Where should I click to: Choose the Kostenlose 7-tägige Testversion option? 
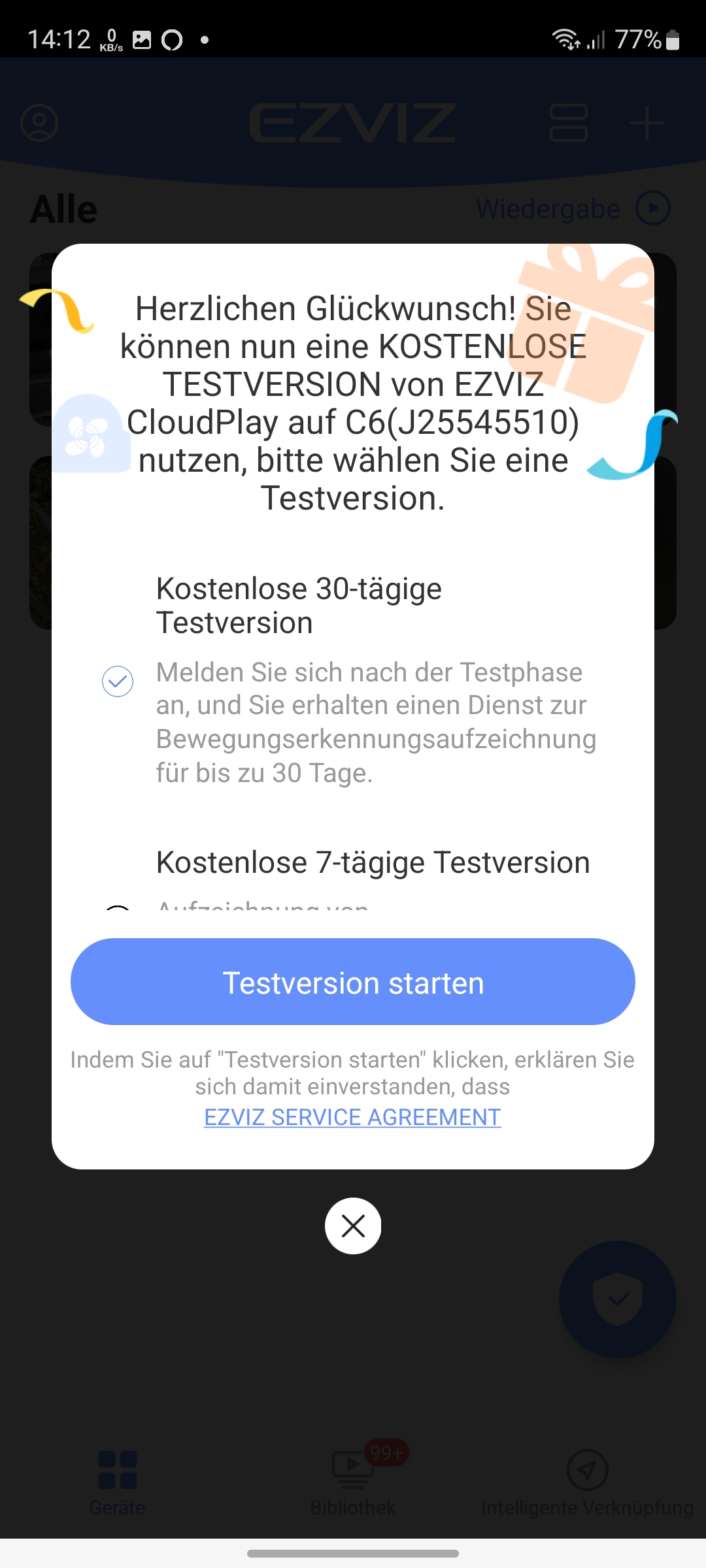[x=373, y=862]
